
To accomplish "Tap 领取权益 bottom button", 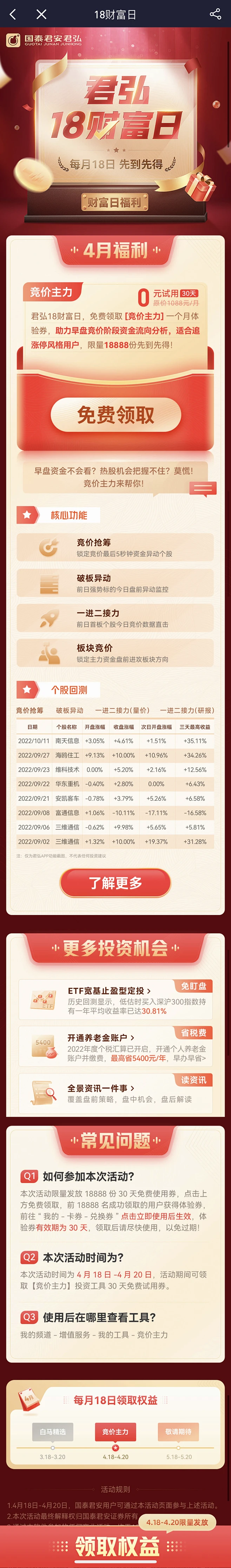I will click(x=115, y=1546).
